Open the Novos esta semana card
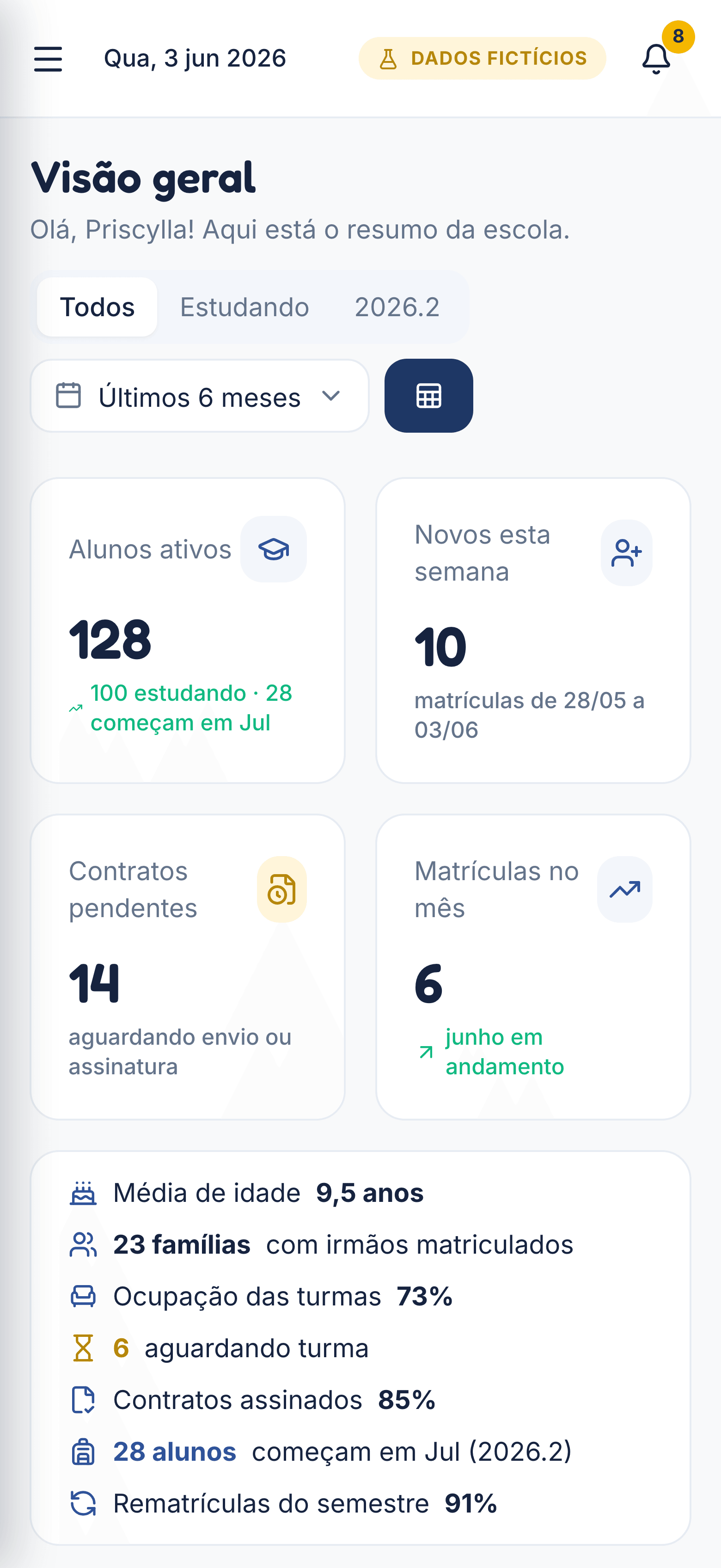This screenshot has height=1568, width=721. tap(533, 631)
